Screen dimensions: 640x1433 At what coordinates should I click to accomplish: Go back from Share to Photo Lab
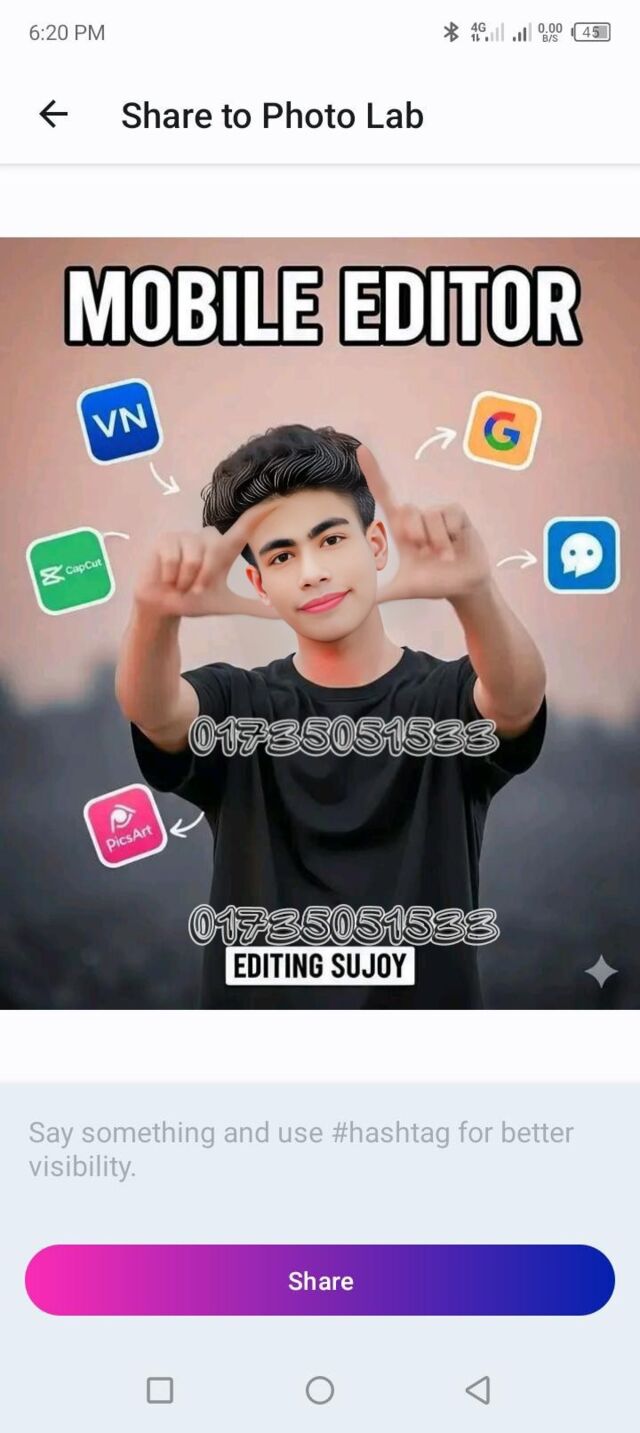[x=53, y=115]
